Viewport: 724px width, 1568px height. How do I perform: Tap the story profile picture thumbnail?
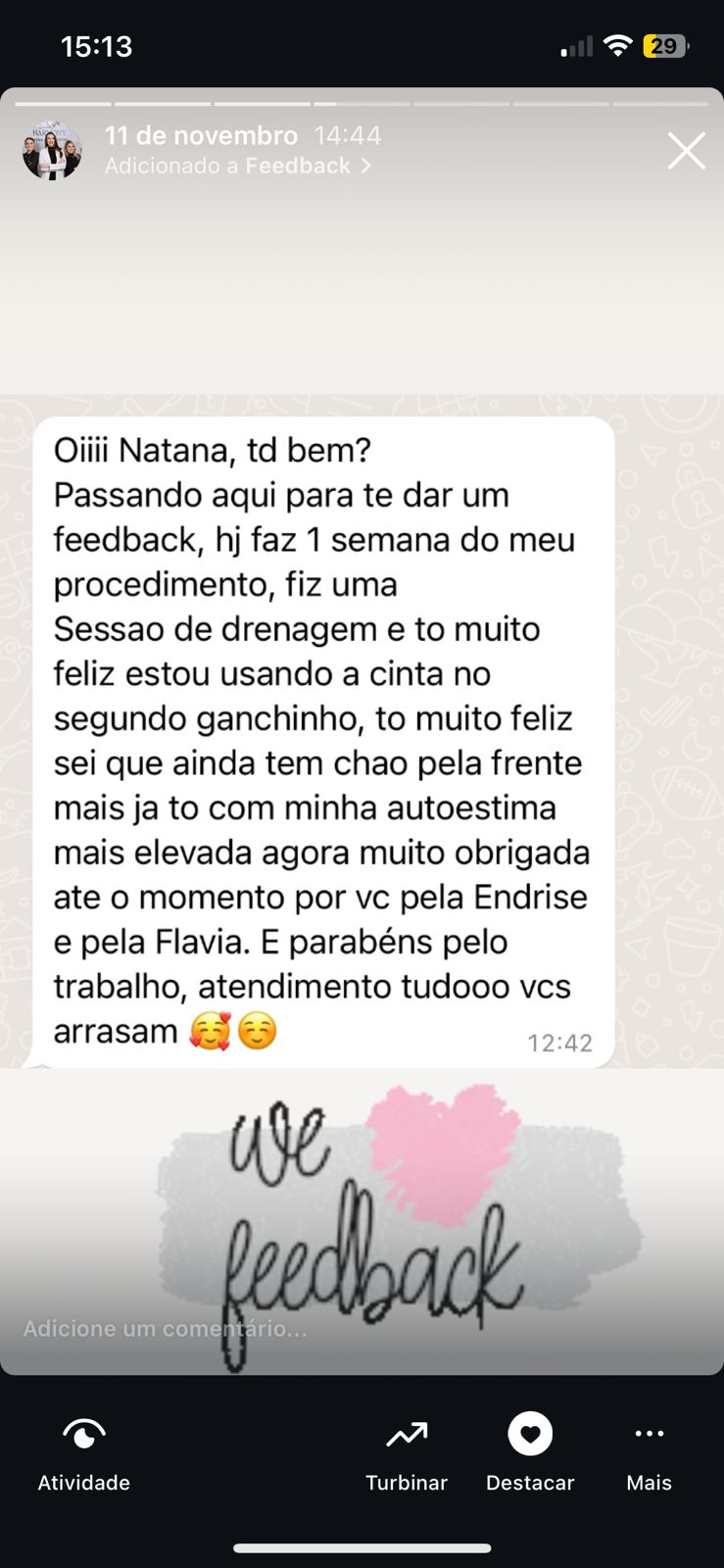pyautogui.click(x=54, y=151)
